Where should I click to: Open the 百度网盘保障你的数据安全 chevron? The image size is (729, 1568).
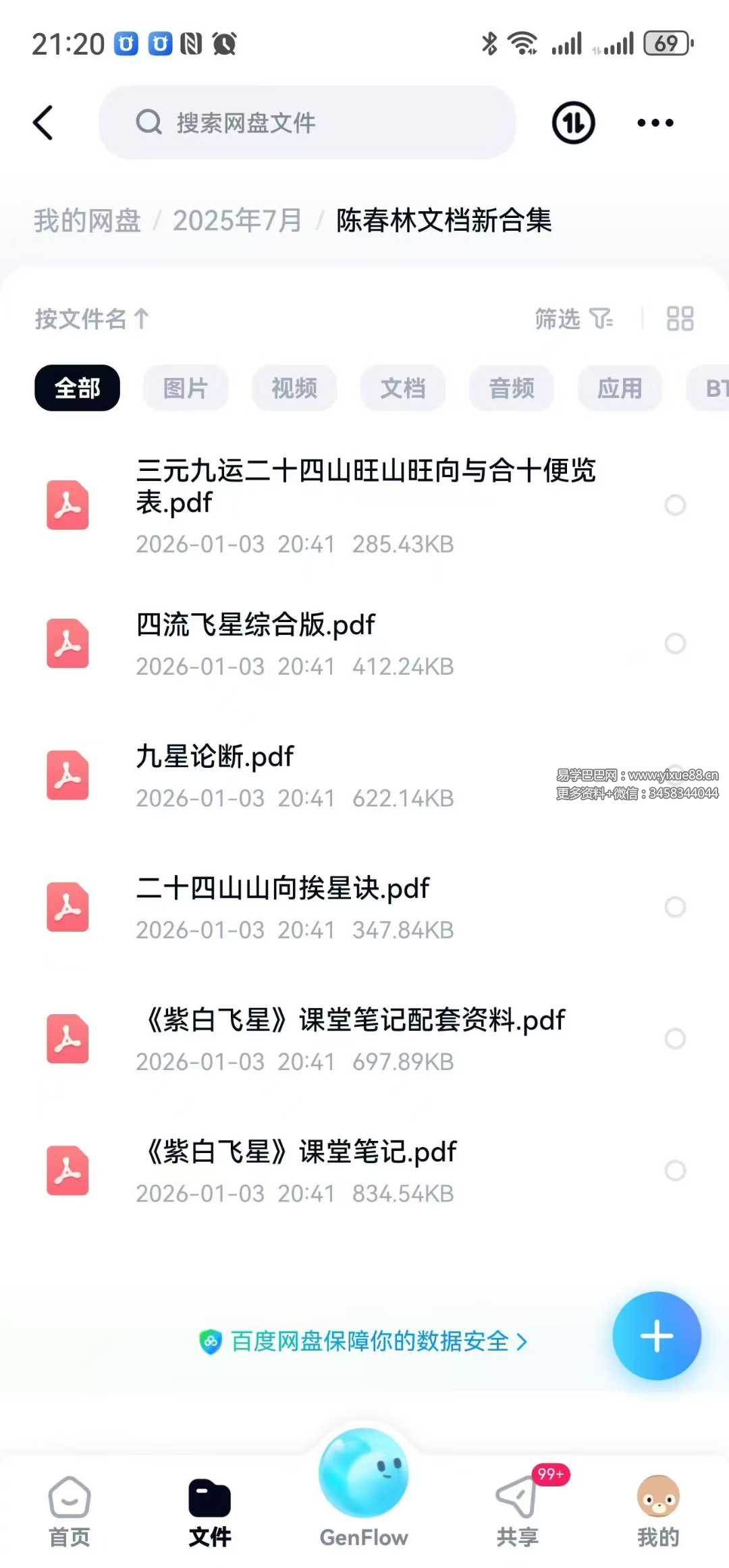pyautogui.click(x=521, y=1341)
